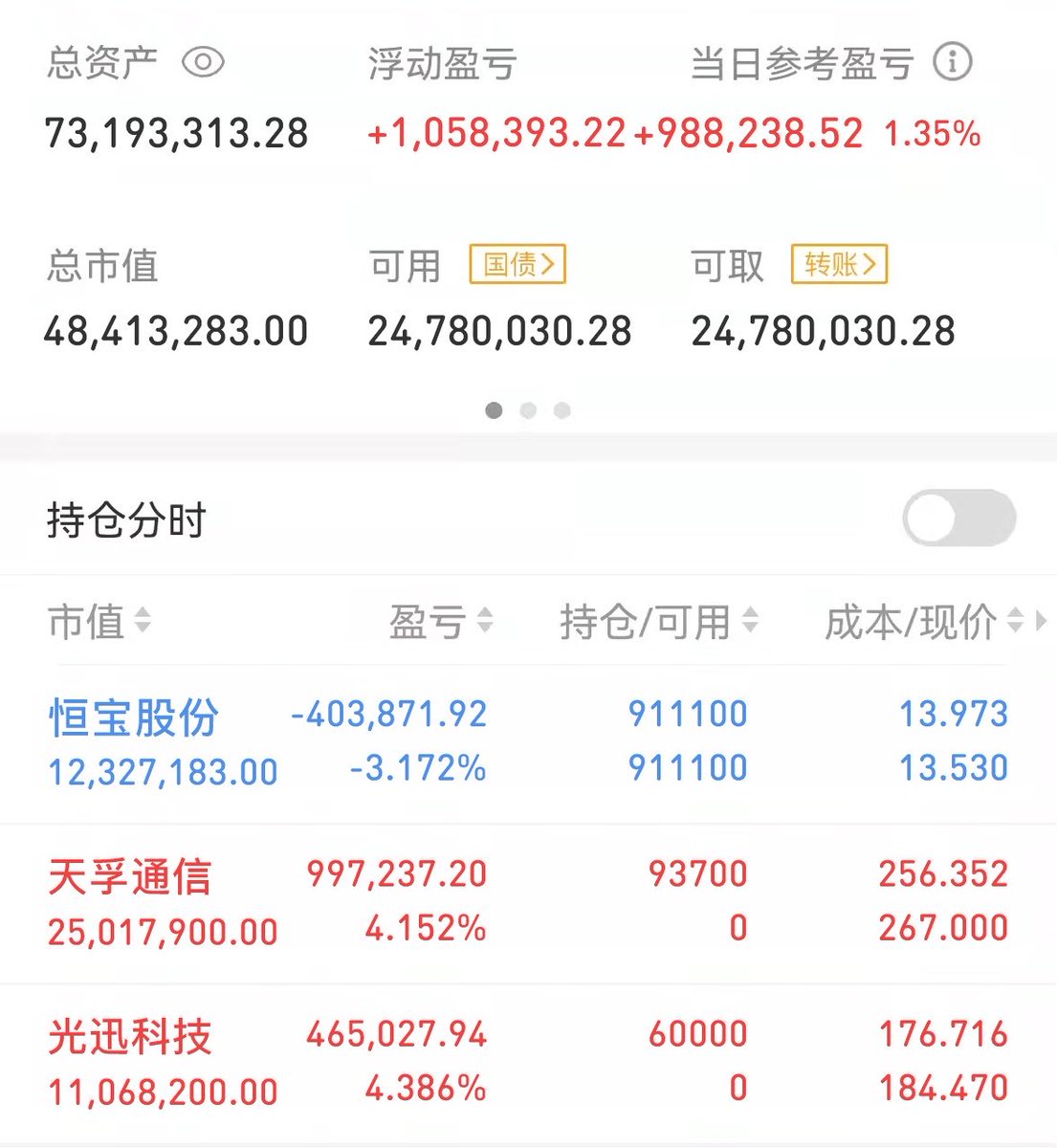Show more columns with the right arrow
The height and width of the screenshot is (1148, 1057).
[x=1042, y=622]
